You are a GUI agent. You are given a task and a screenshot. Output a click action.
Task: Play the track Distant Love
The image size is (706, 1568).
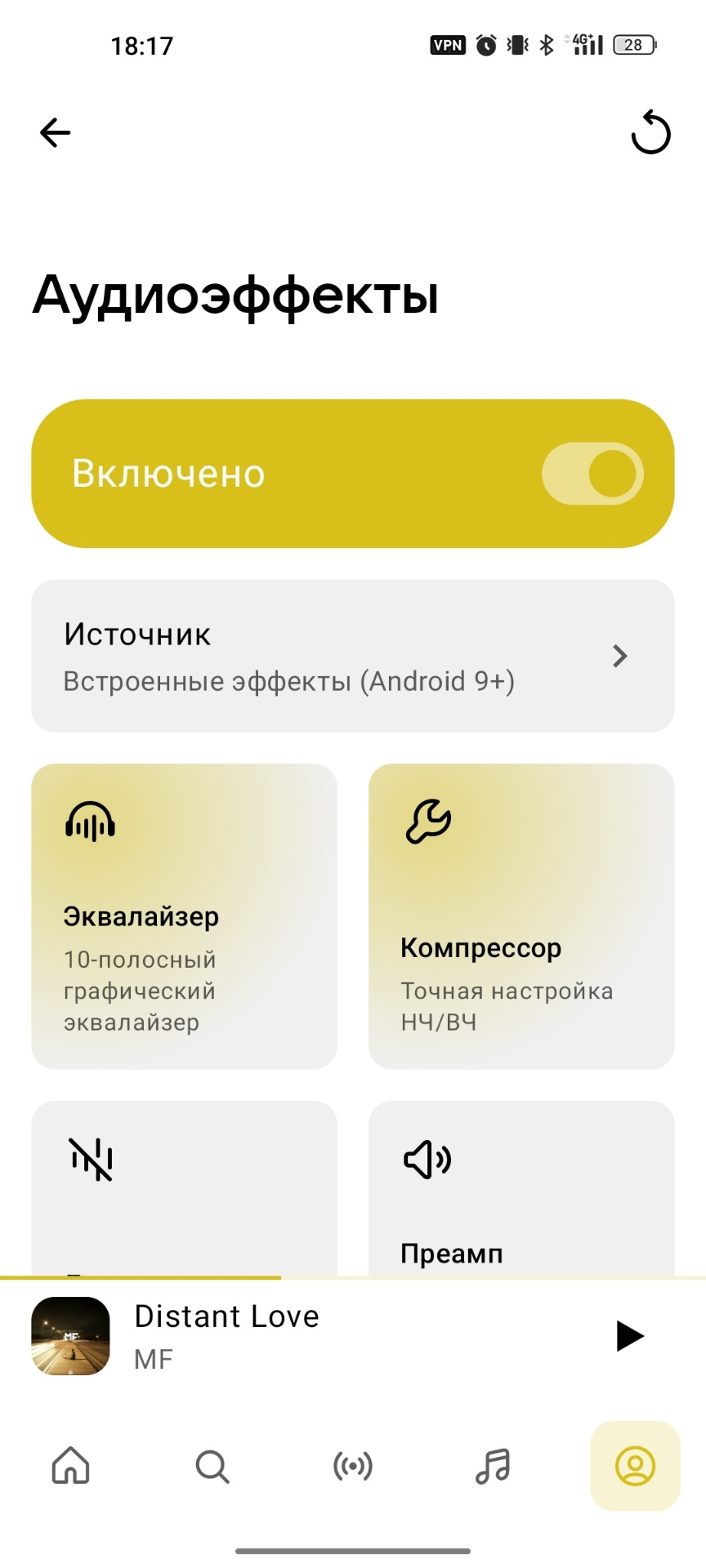coord(629,1336)
